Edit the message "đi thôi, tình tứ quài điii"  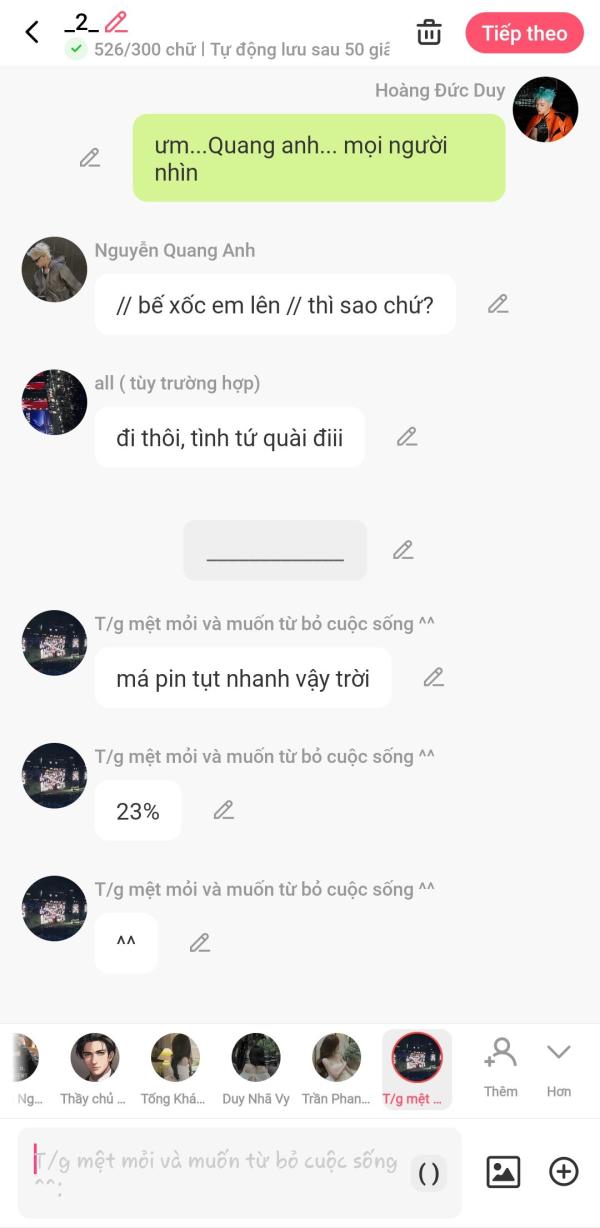point(407,436)
